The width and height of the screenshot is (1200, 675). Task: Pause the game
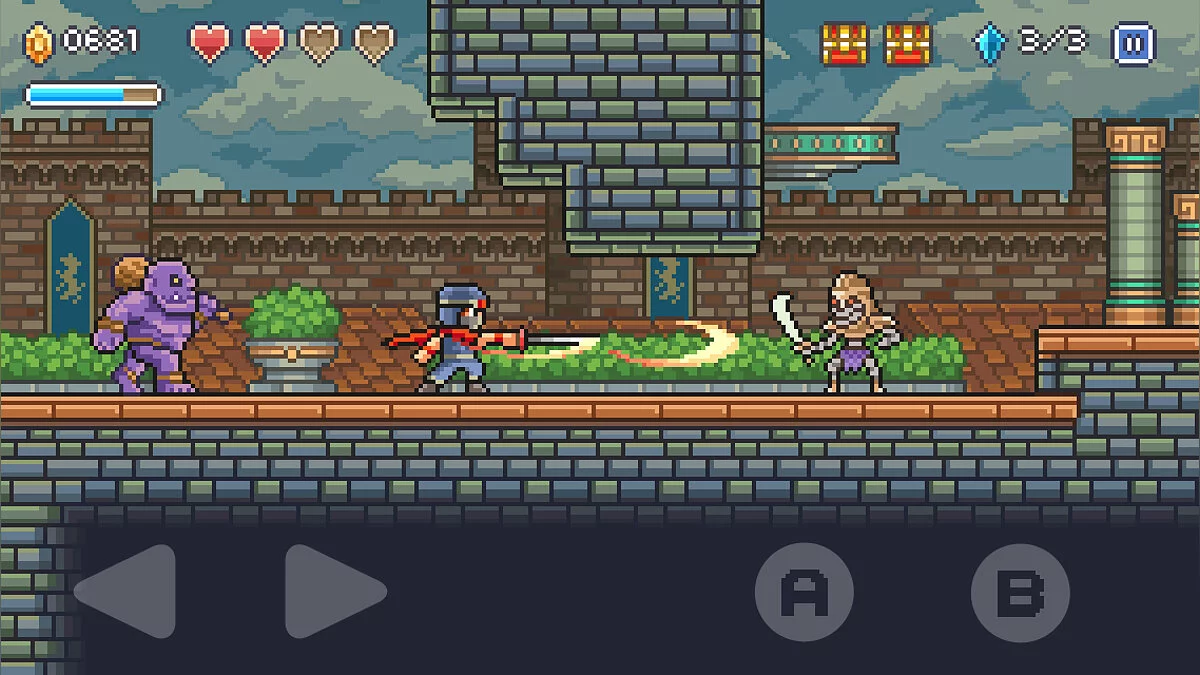point(1133,43)
